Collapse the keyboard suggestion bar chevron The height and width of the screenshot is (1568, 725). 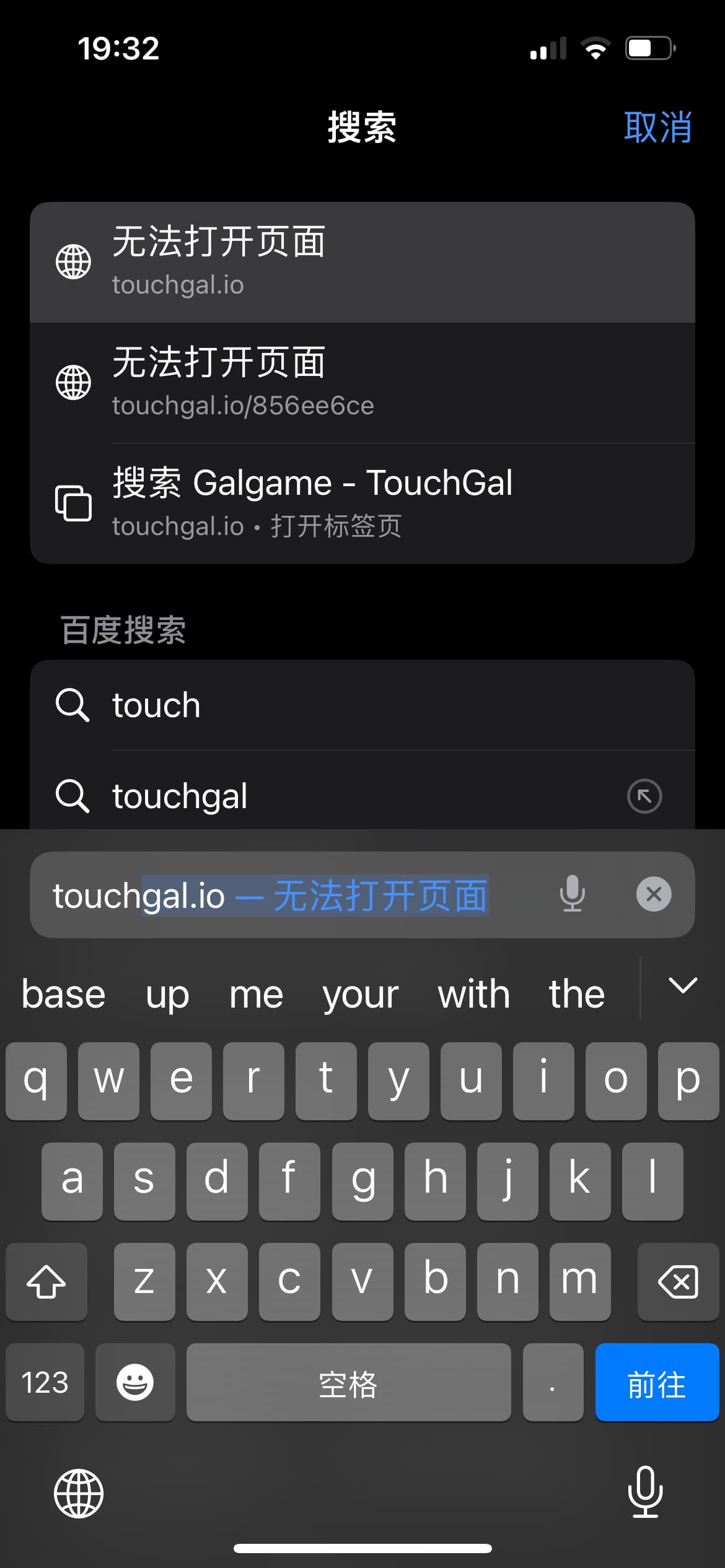tap(683, 985)
